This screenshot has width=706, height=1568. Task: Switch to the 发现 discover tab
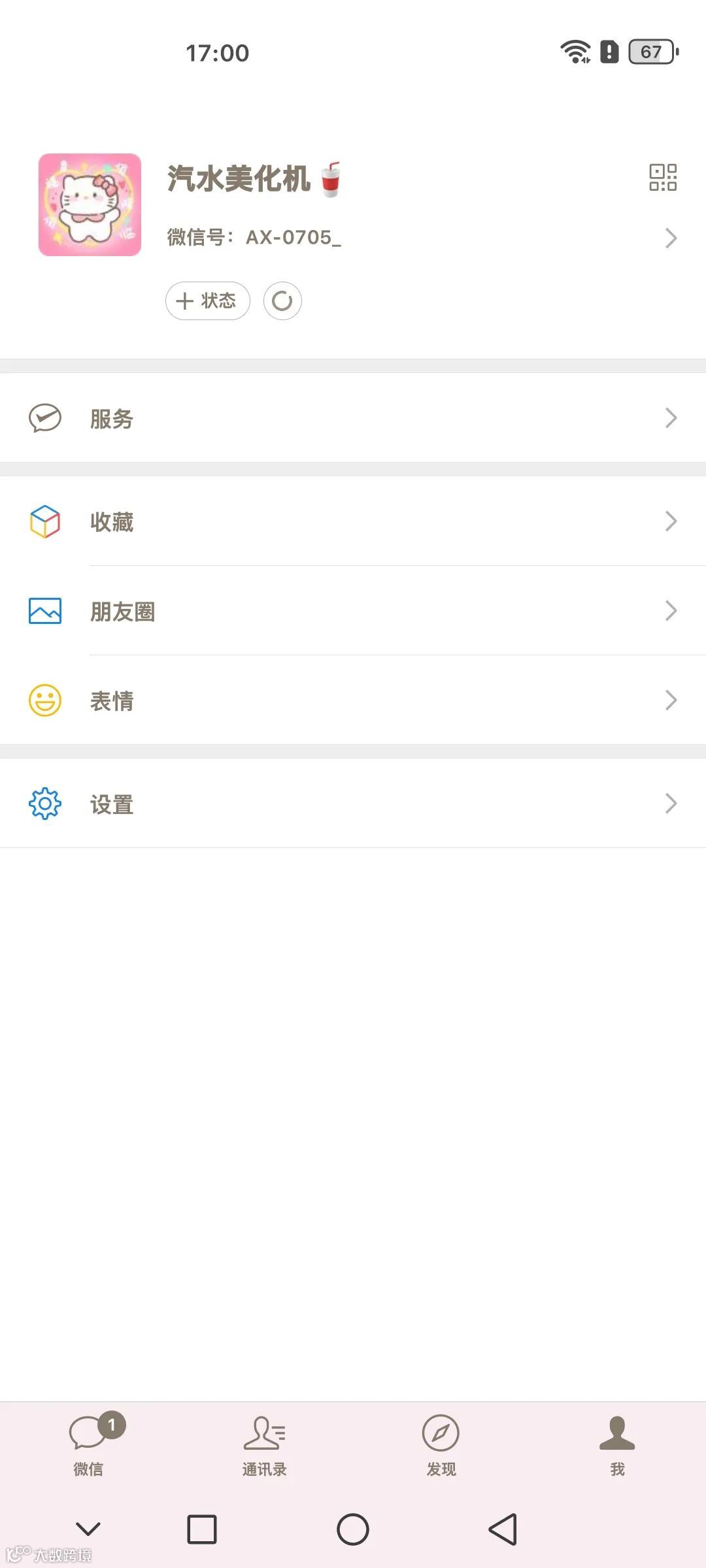pos(441,1445)
